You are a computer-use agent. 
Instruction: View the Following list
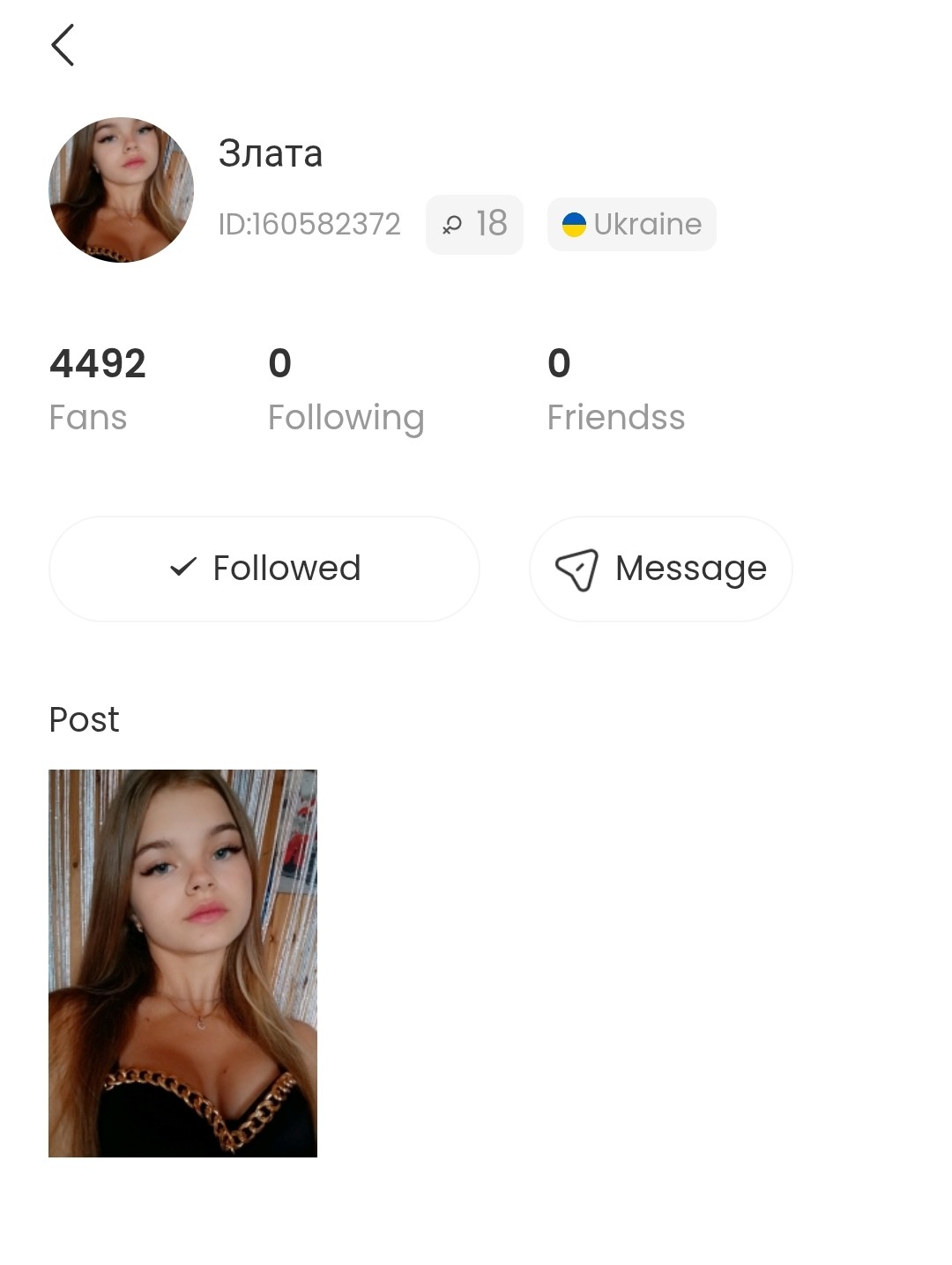click(x=346, y=389)
